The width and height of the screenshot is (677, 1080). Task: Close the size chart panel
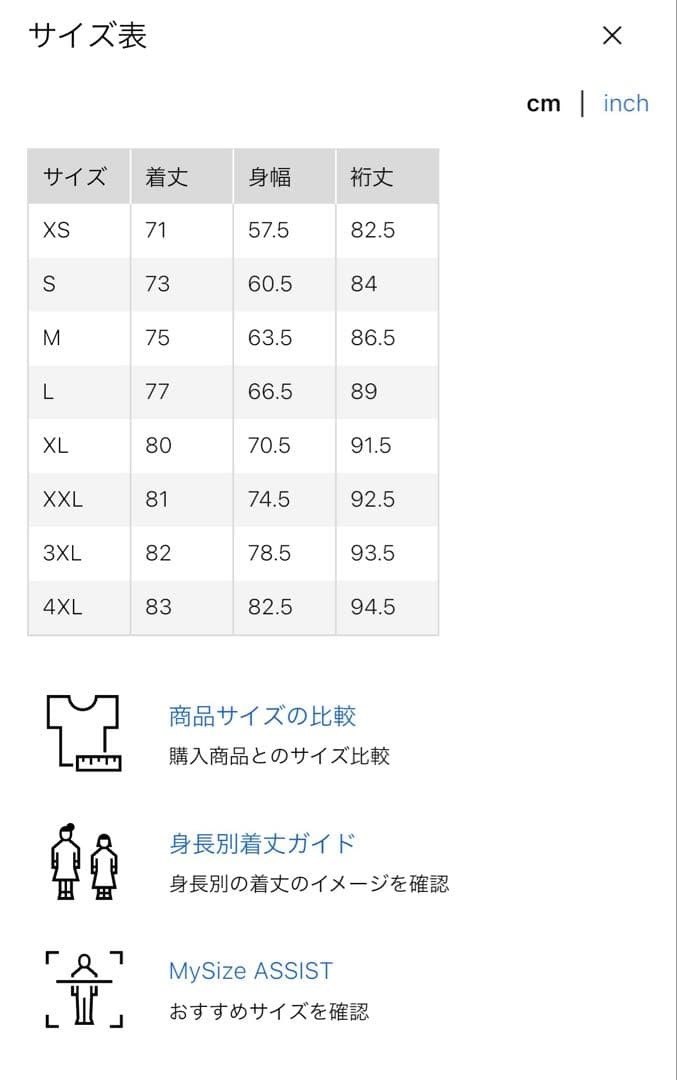[x=612, y=36]
